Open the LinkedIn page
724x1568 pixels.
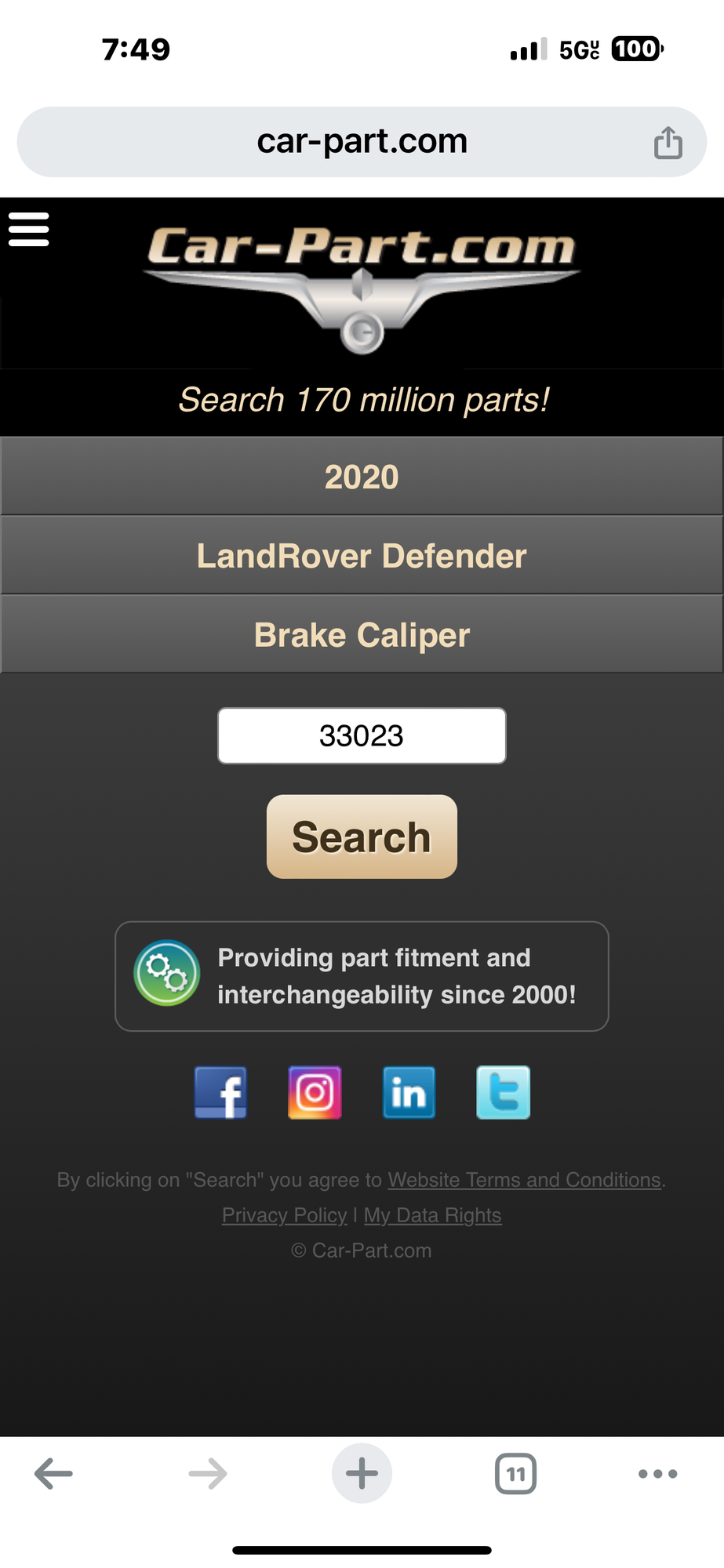(409, 1092)
